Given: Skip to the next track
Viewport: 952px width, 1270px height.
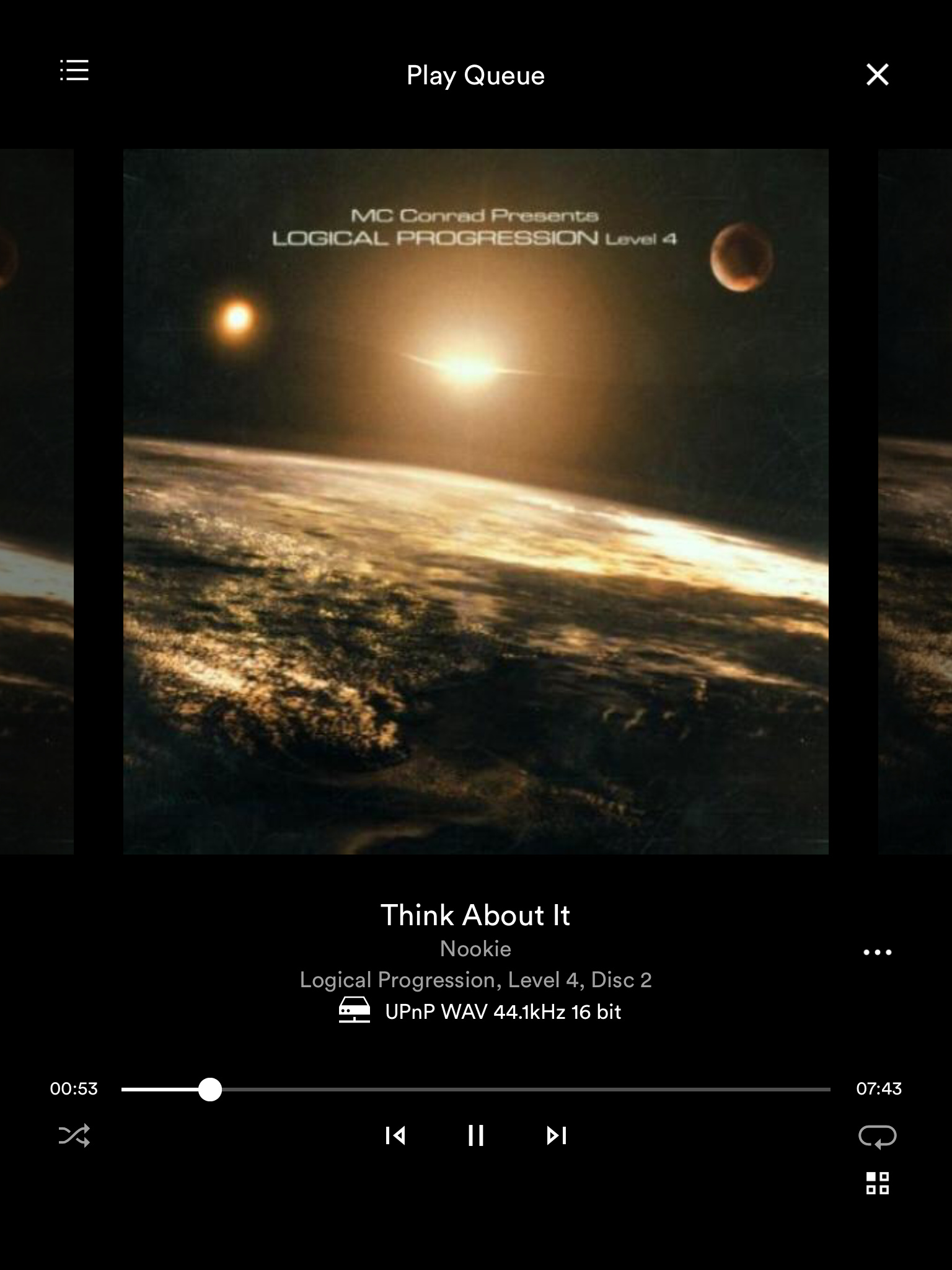Looking at the screenshot, I should tap(557, 1135).
